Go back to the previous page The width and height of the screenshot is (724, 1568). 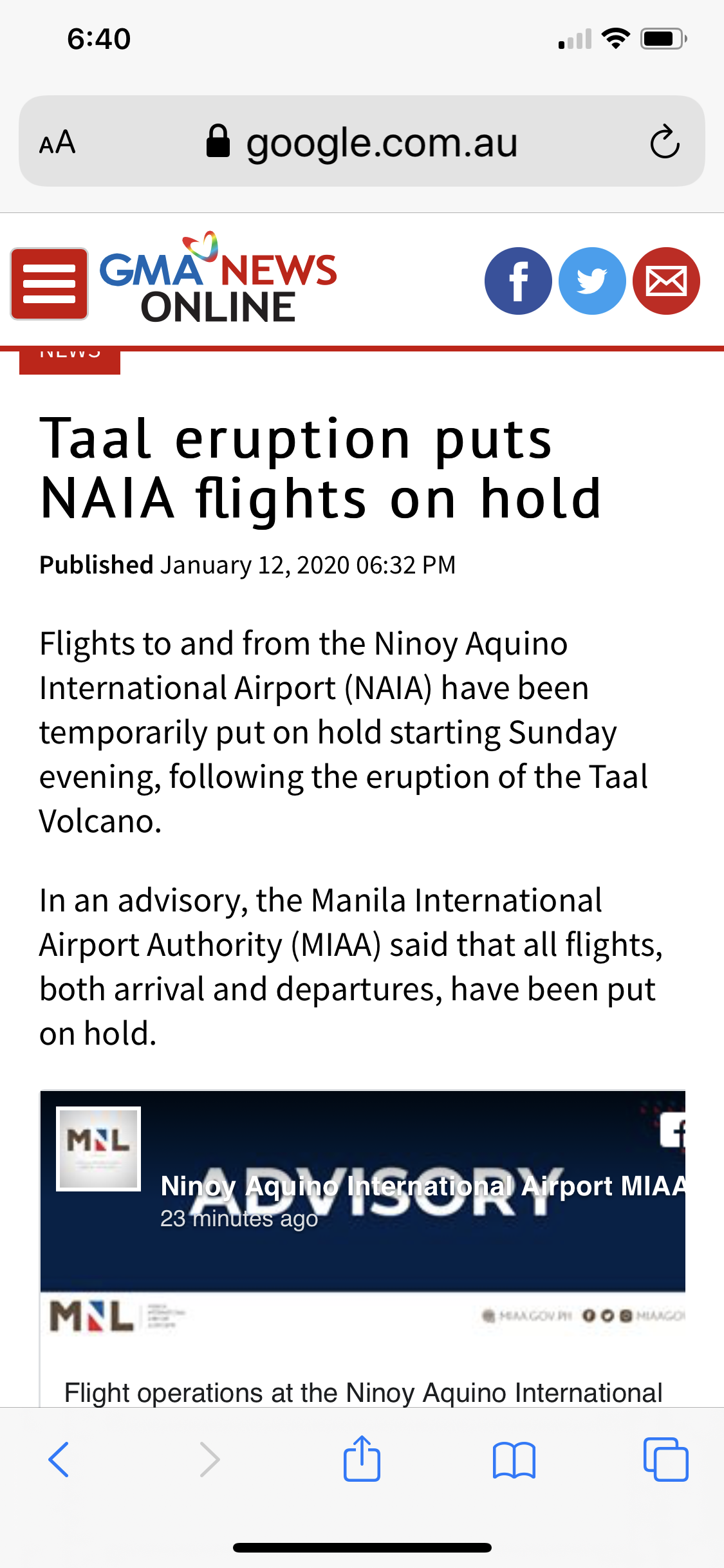point(59,1459)
